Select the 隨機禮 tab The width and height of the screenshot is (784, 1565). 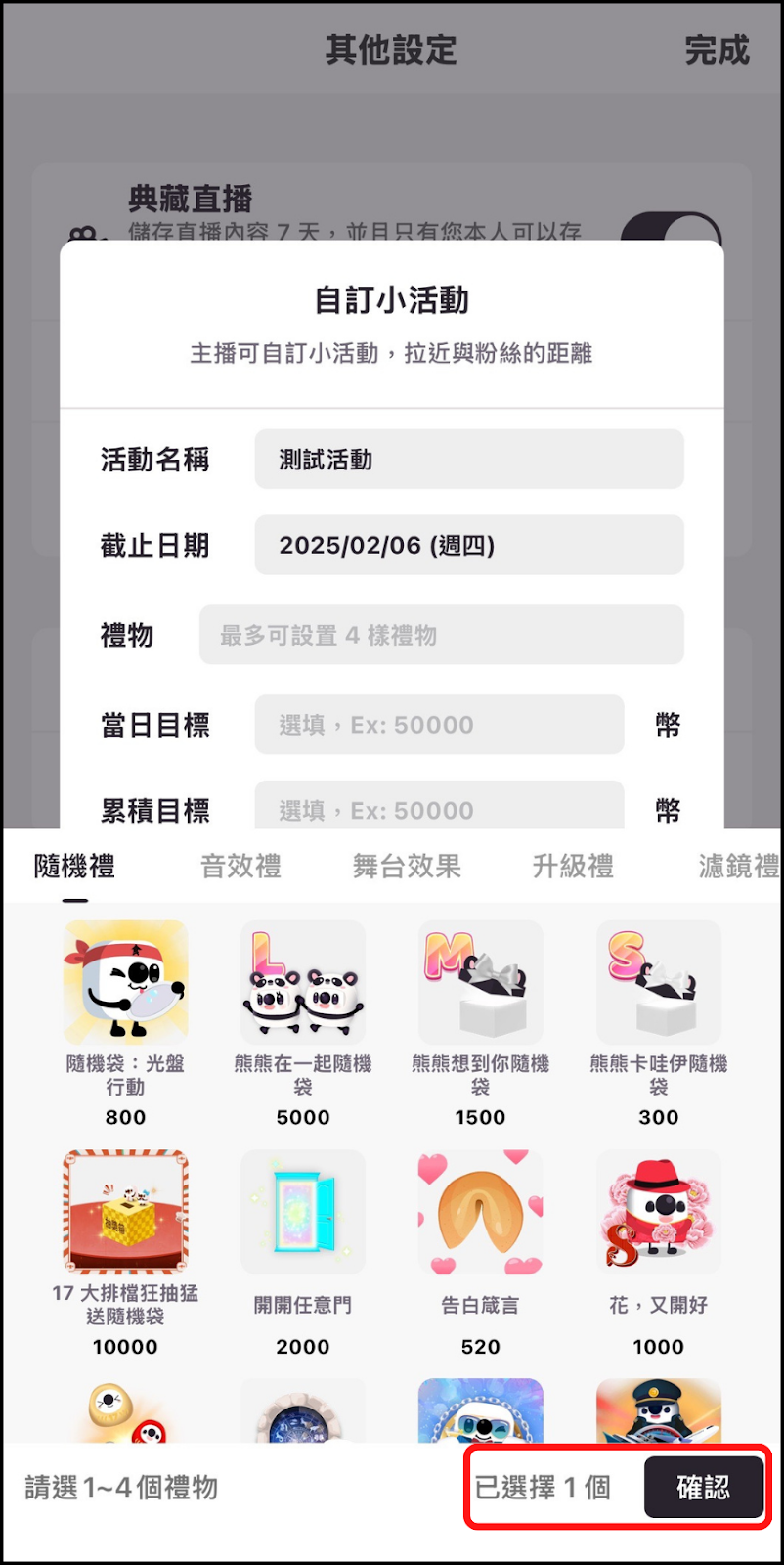pos(74,866)
